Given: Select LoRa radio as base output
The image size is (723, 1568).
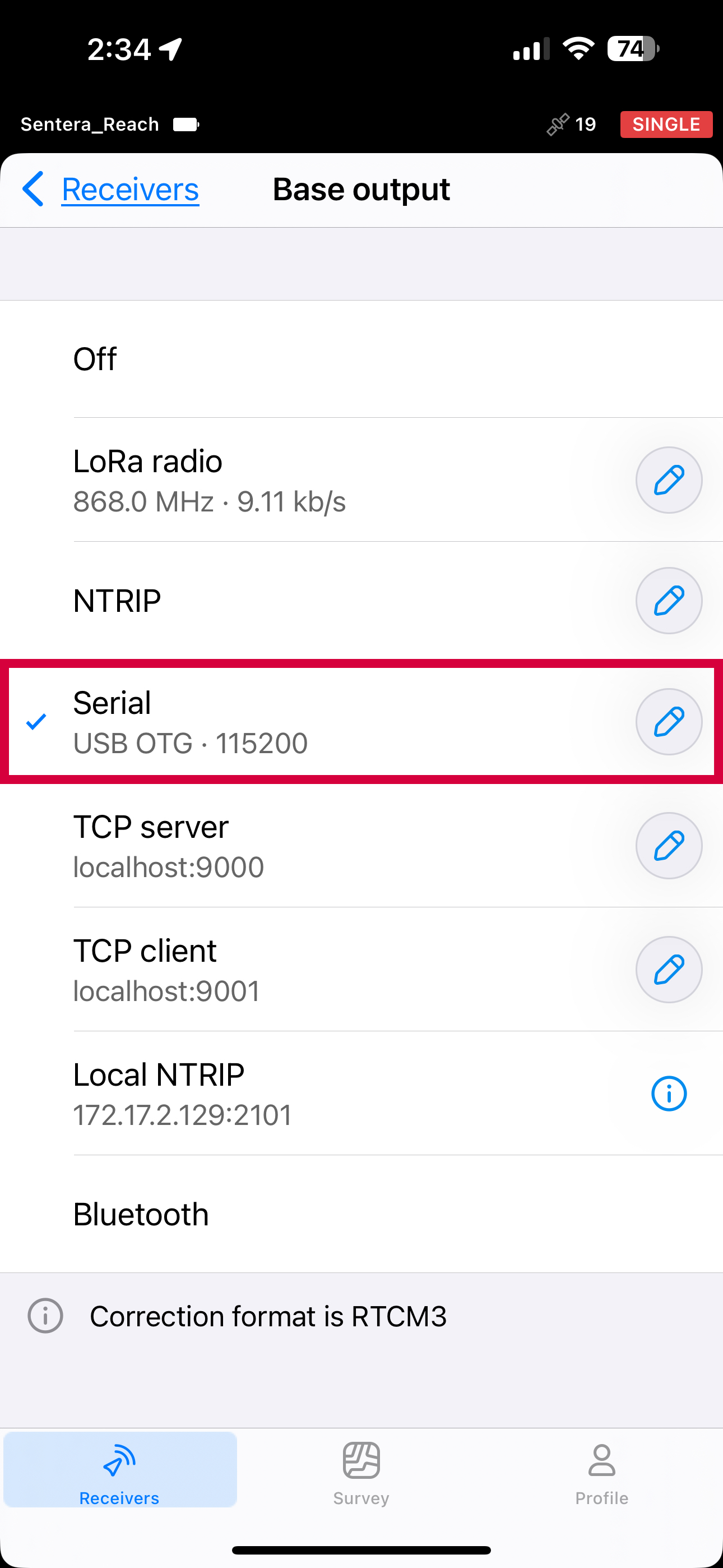Looking at the screenshot, I should [304, 480].
